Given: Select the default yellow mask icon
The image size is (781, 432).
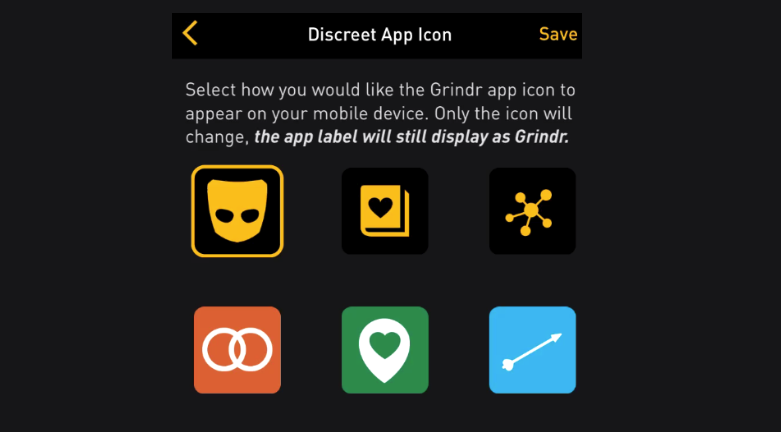Looking at the screenshot, I should click(x=237, y=211).
